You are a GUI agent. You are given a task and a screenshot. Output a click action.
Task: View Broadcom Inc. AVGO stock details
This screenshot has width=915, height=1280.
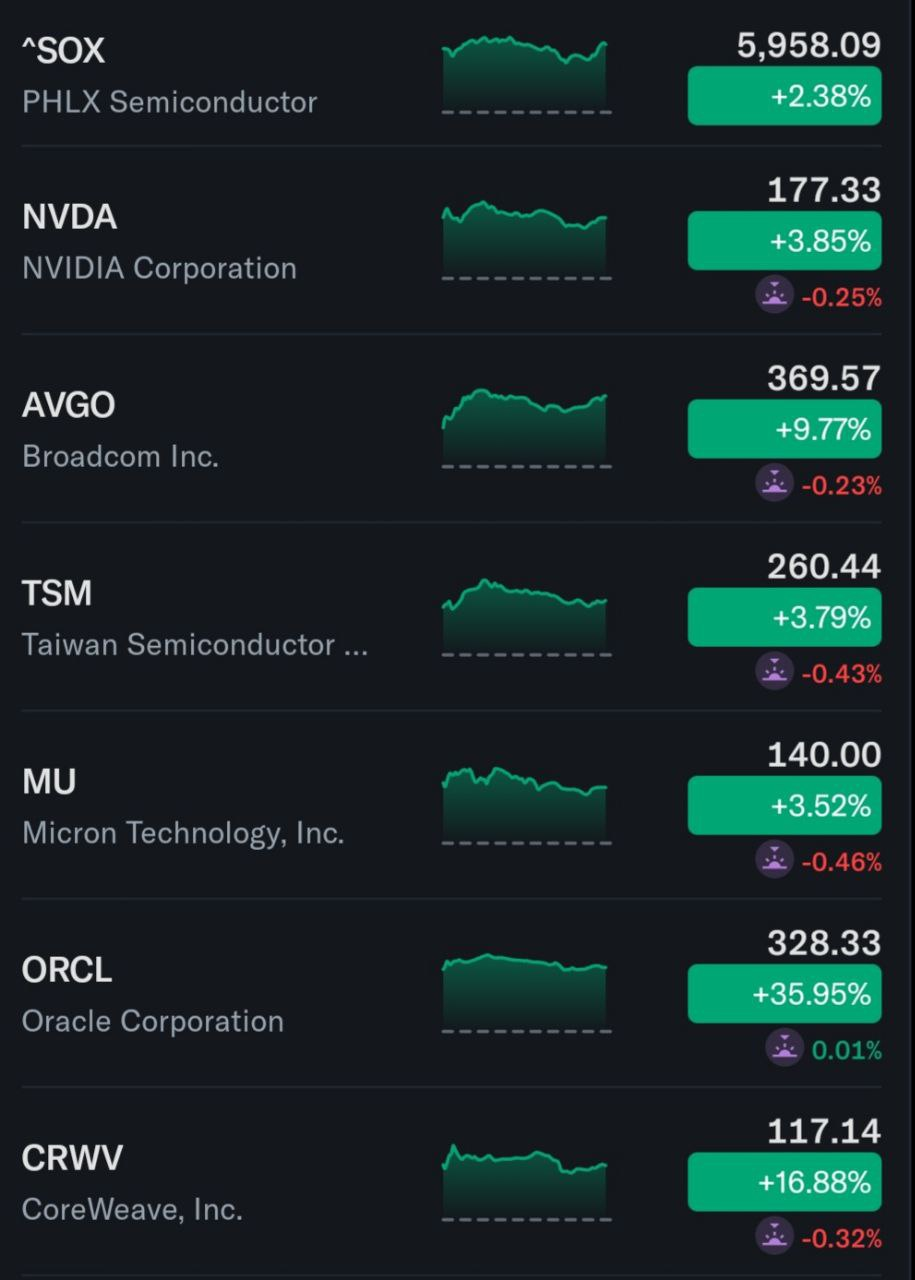pyautogui.click(x=120, y=430)
